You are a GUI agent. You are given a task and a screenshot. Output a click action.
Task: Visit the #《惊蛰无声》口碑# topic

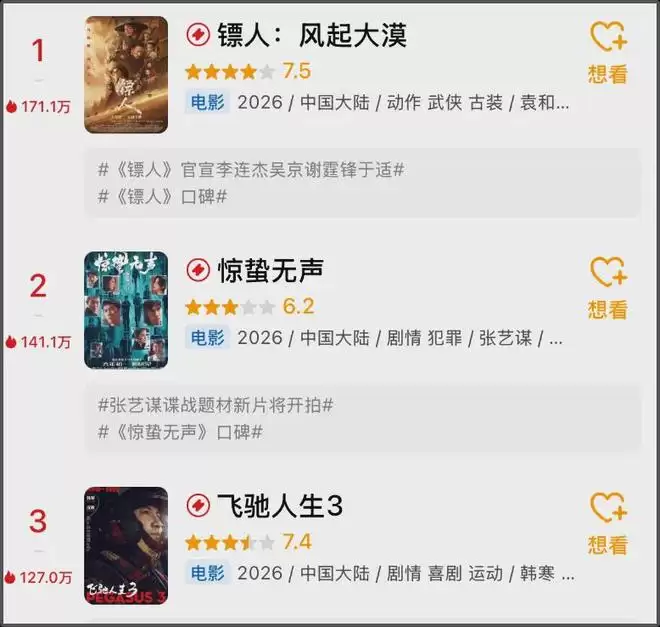click(180, 432)
